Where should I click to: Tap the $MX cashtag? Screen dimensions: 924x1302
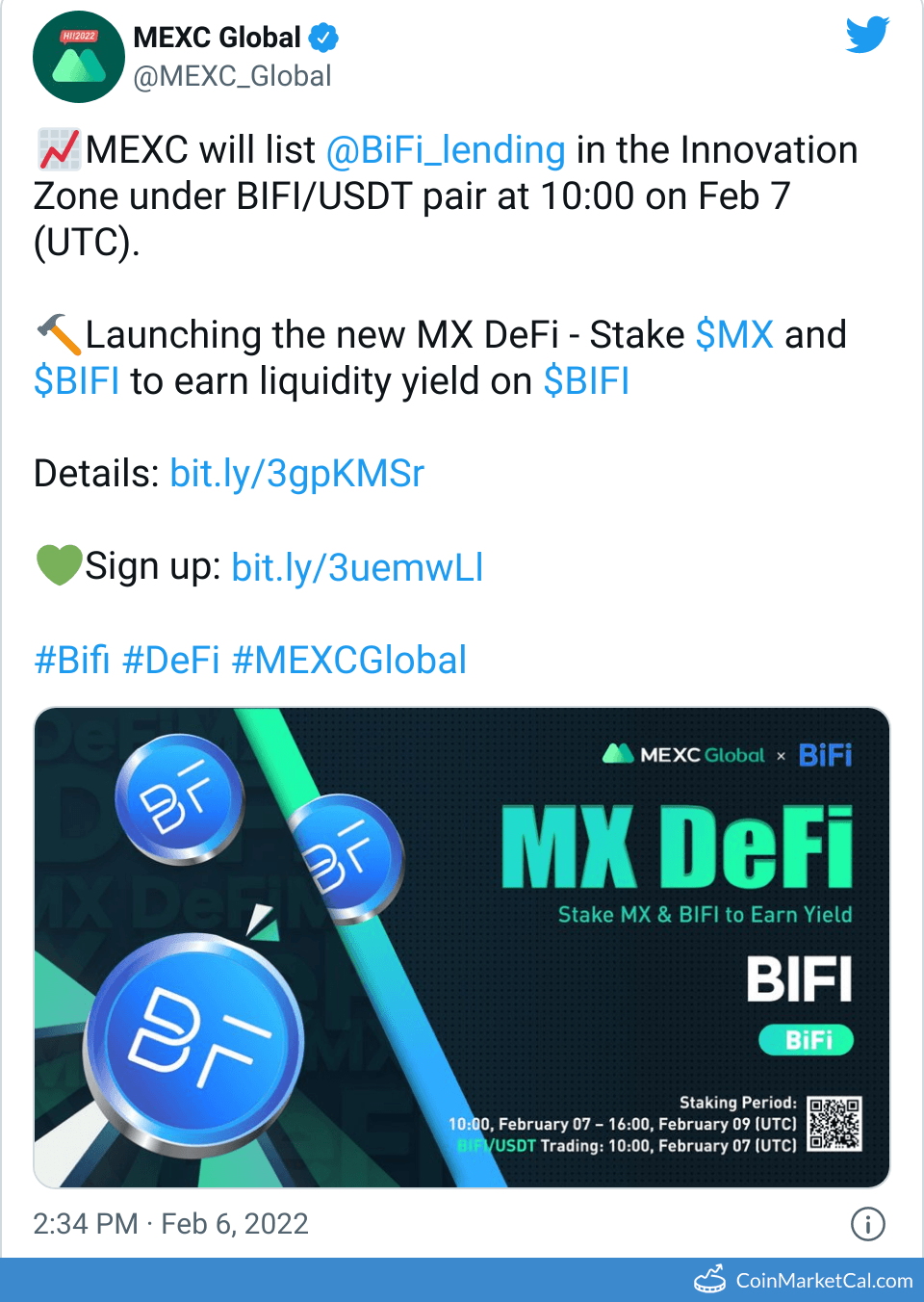click(734, 335)
